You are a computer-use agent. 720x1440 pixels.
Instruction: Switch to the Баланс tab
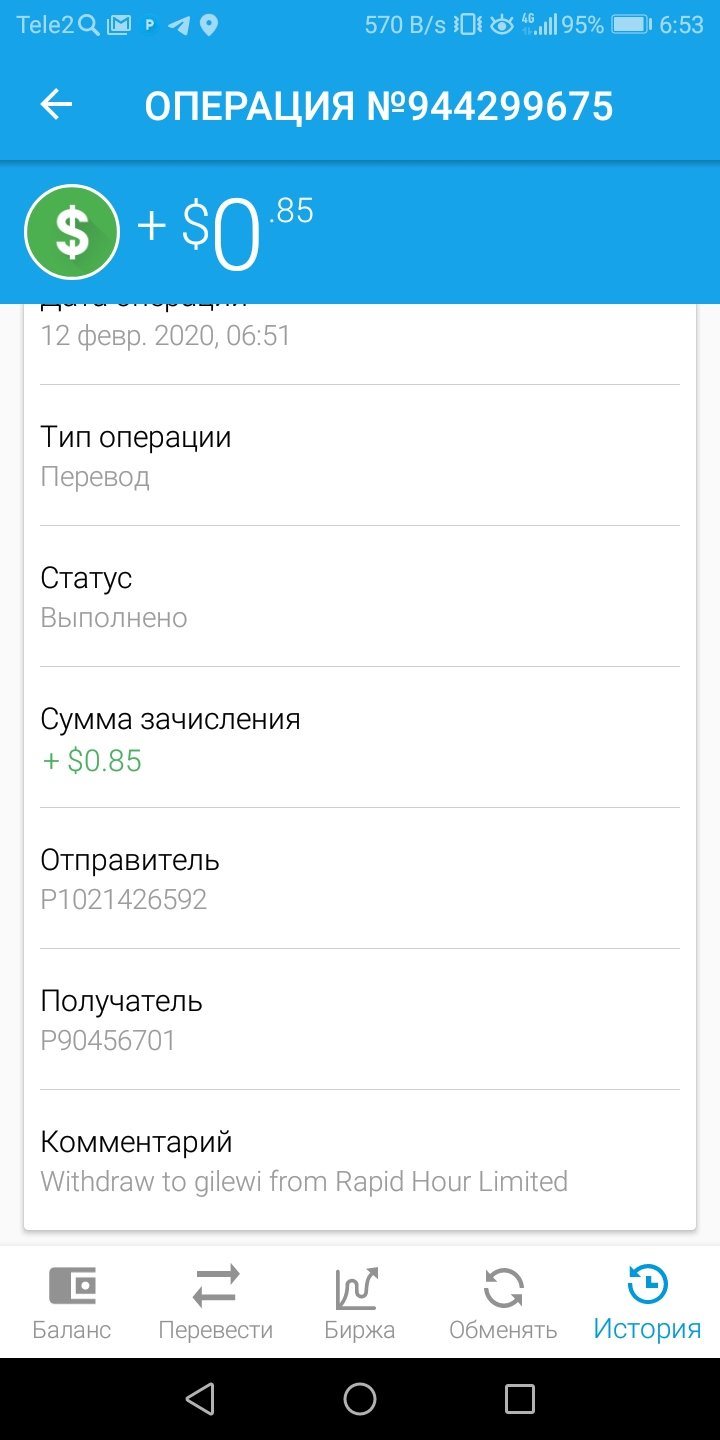tap(72, 1302)
